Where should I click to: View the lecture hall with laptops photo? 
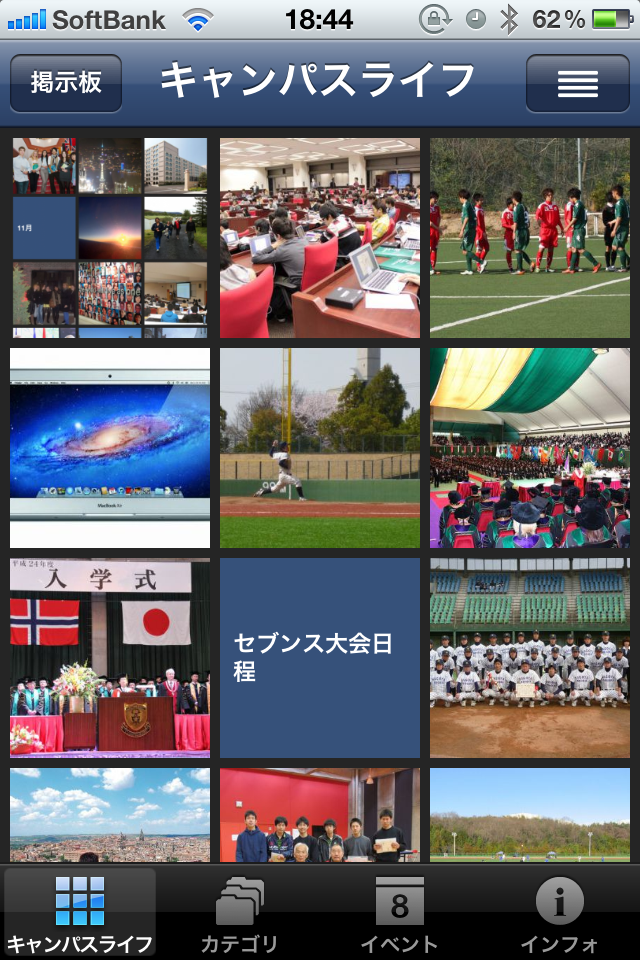pos(320,238)
